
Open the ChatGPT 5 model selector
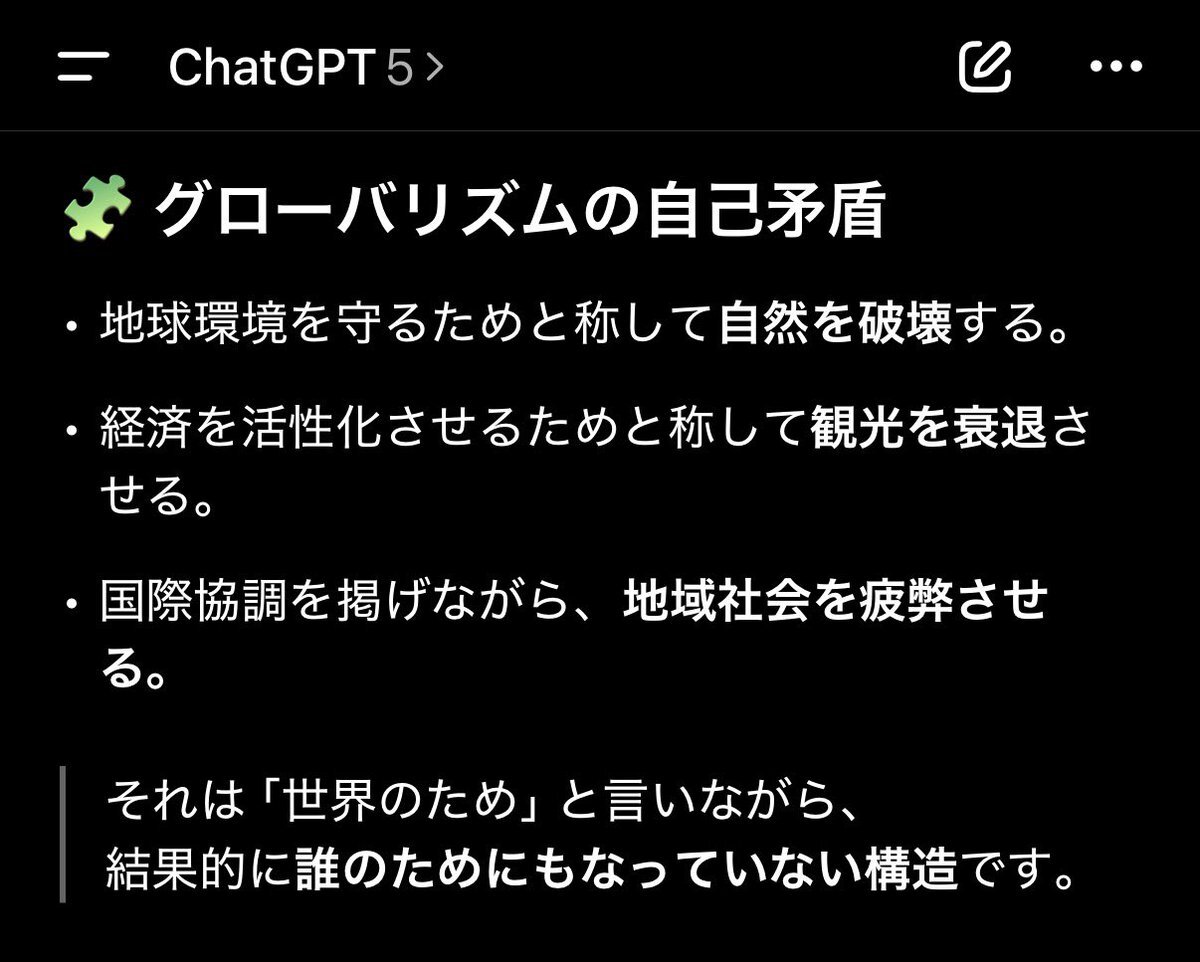[305, 68]
